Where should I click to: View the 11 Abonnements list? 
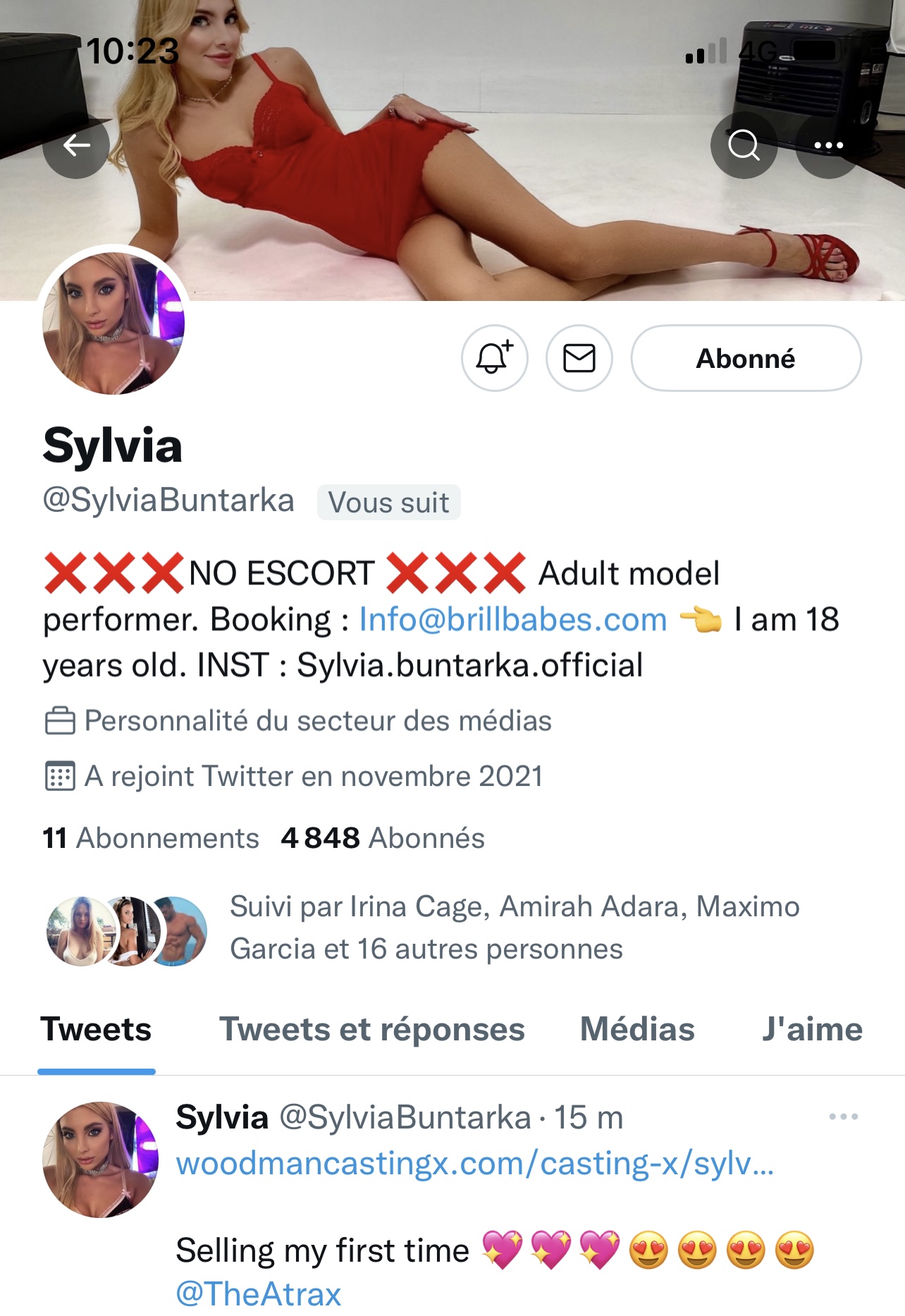pos(151,838)
